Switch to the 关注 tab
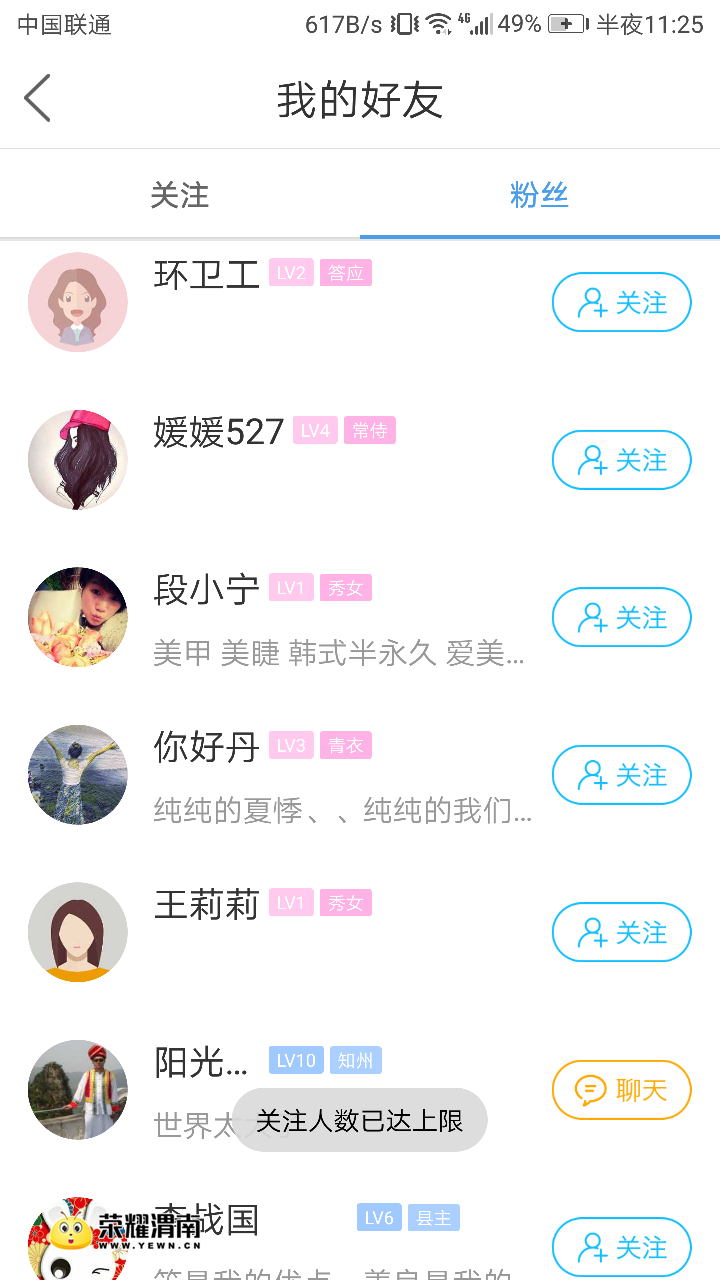Screen dimensions: 720x1280 point(180,195)
